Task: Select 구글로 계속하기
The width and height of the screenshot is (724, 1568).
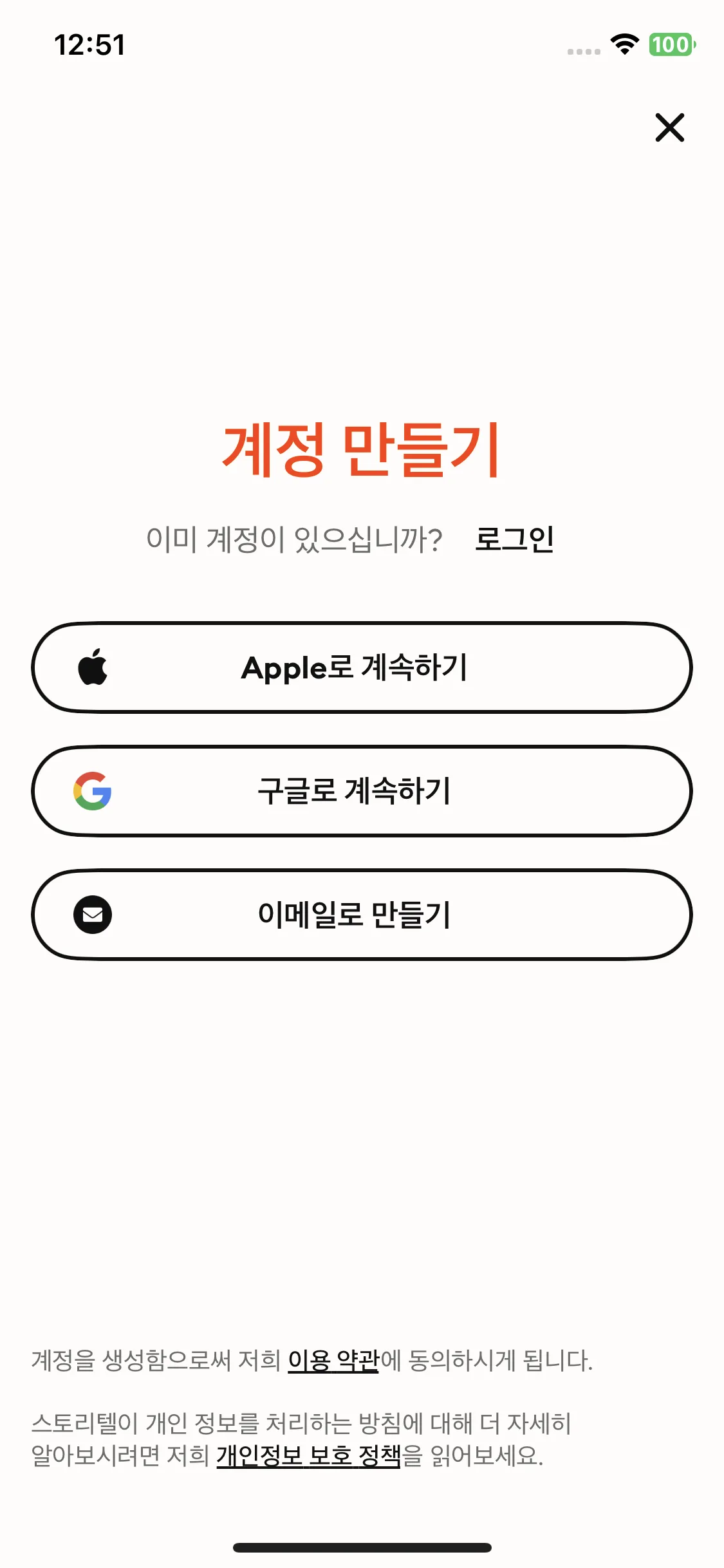Action: coord(362,791)
